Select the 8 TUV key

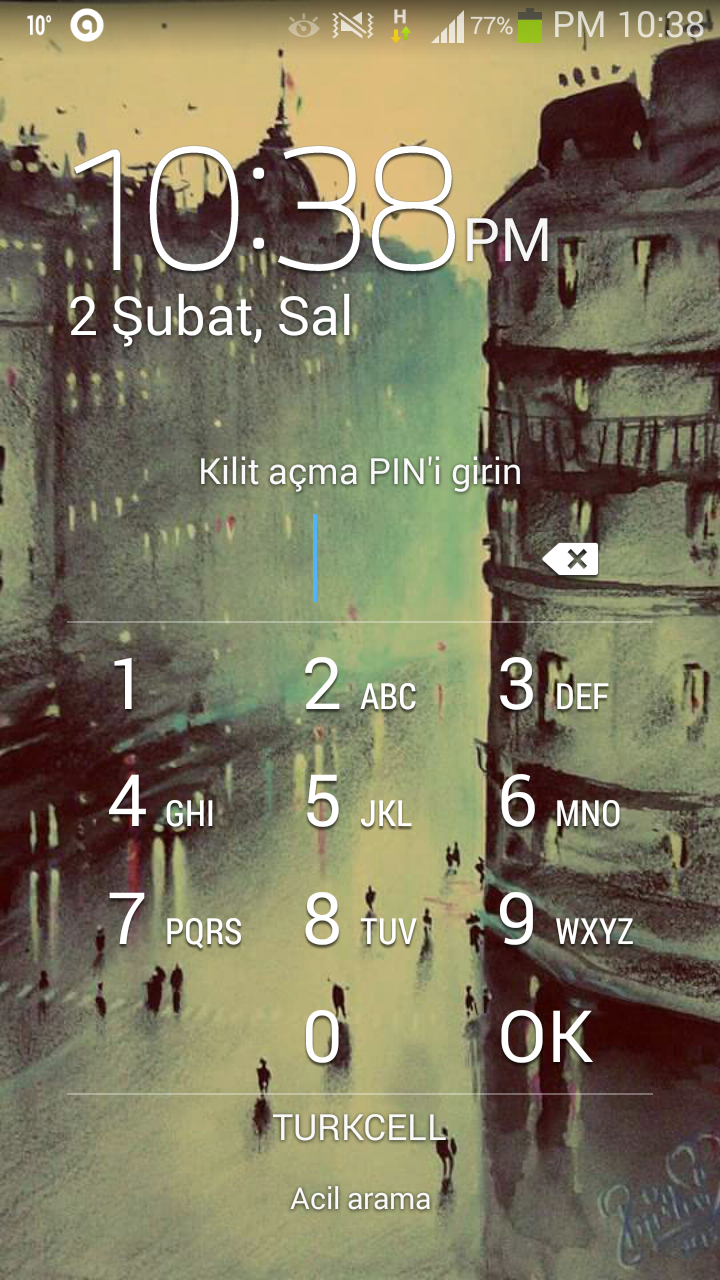point(360,921)
